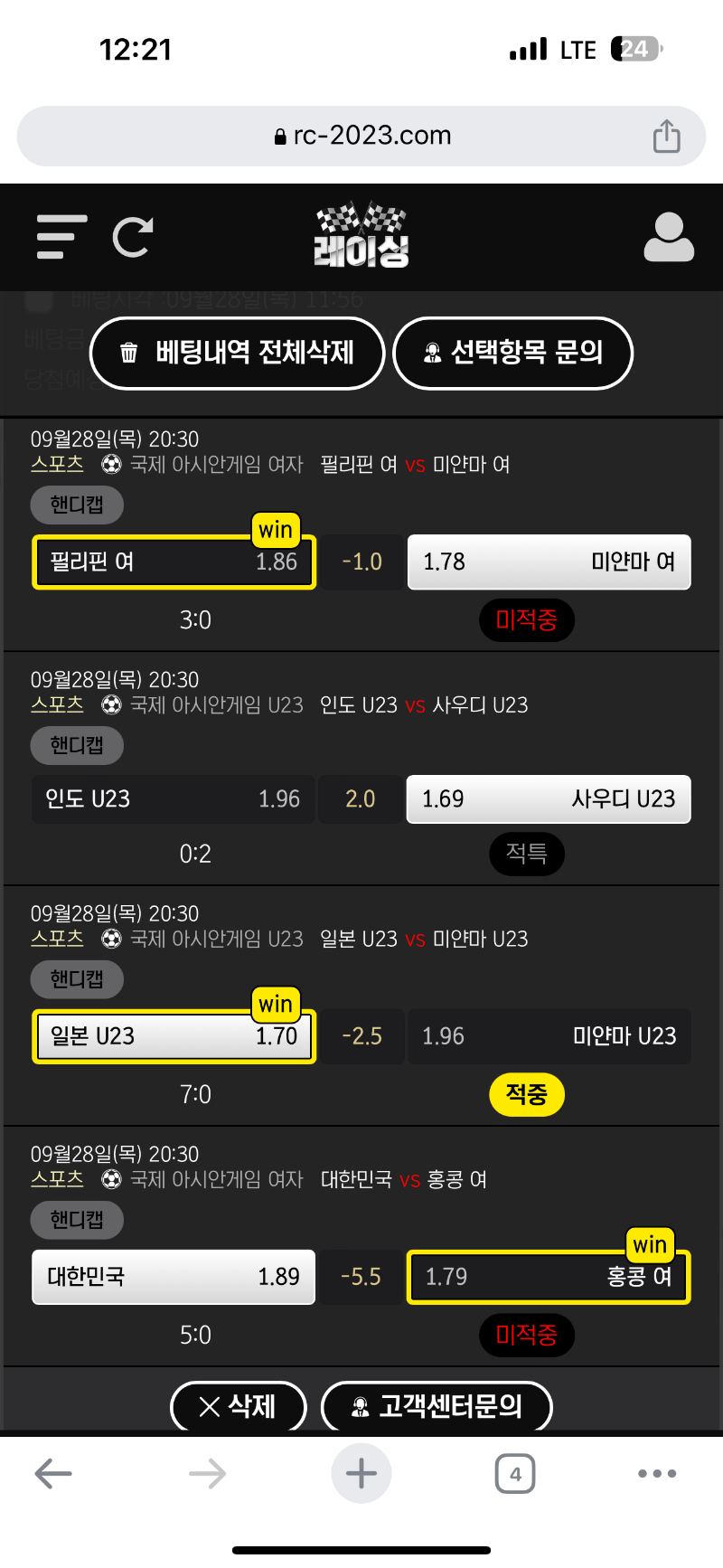
Task: Go back in browser
Action: (x=53, y=1473)
